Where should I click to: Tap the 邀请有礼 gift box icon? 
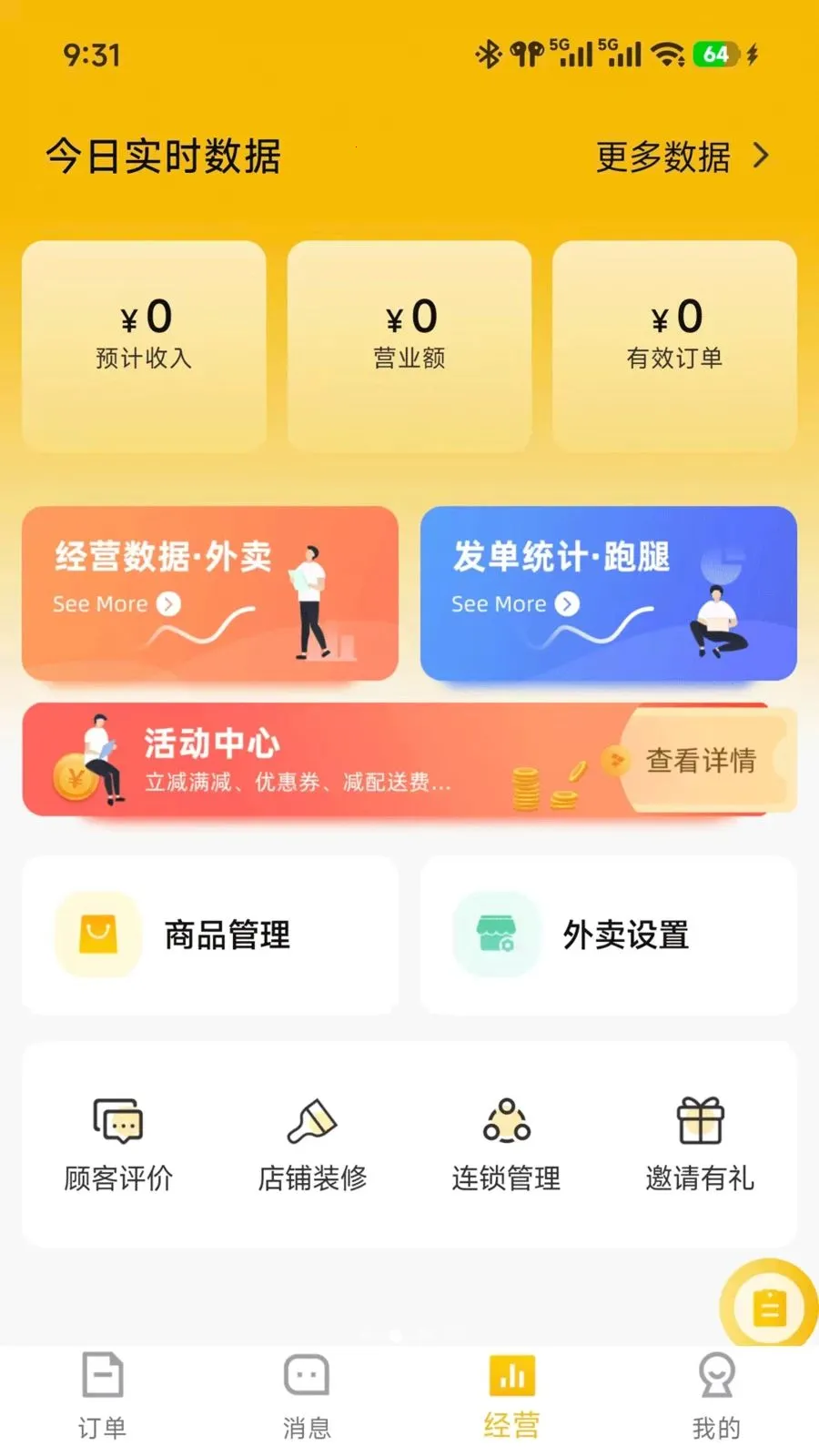coord(699,1121)
